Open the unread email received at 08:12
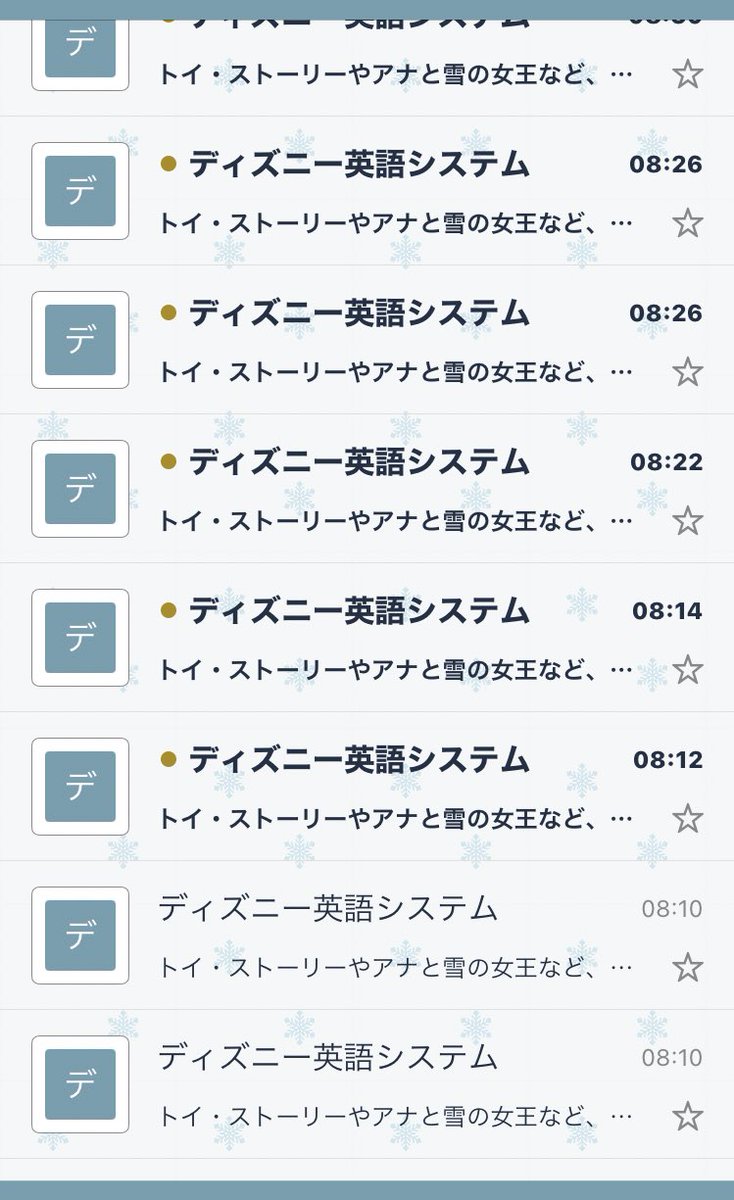Screen dimensions: 734x1200 (x=367, y=787)
